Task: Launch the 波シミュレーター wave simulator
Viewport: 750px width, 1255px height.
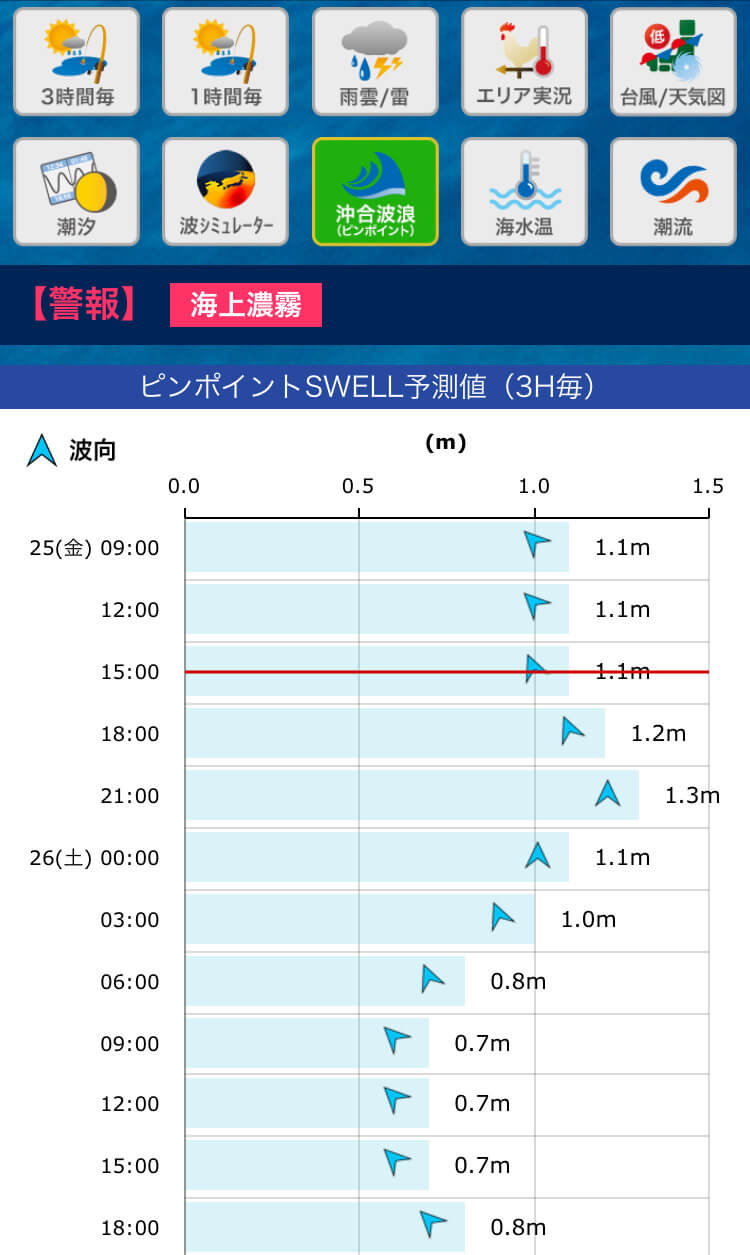Action: tap(225, 191)
